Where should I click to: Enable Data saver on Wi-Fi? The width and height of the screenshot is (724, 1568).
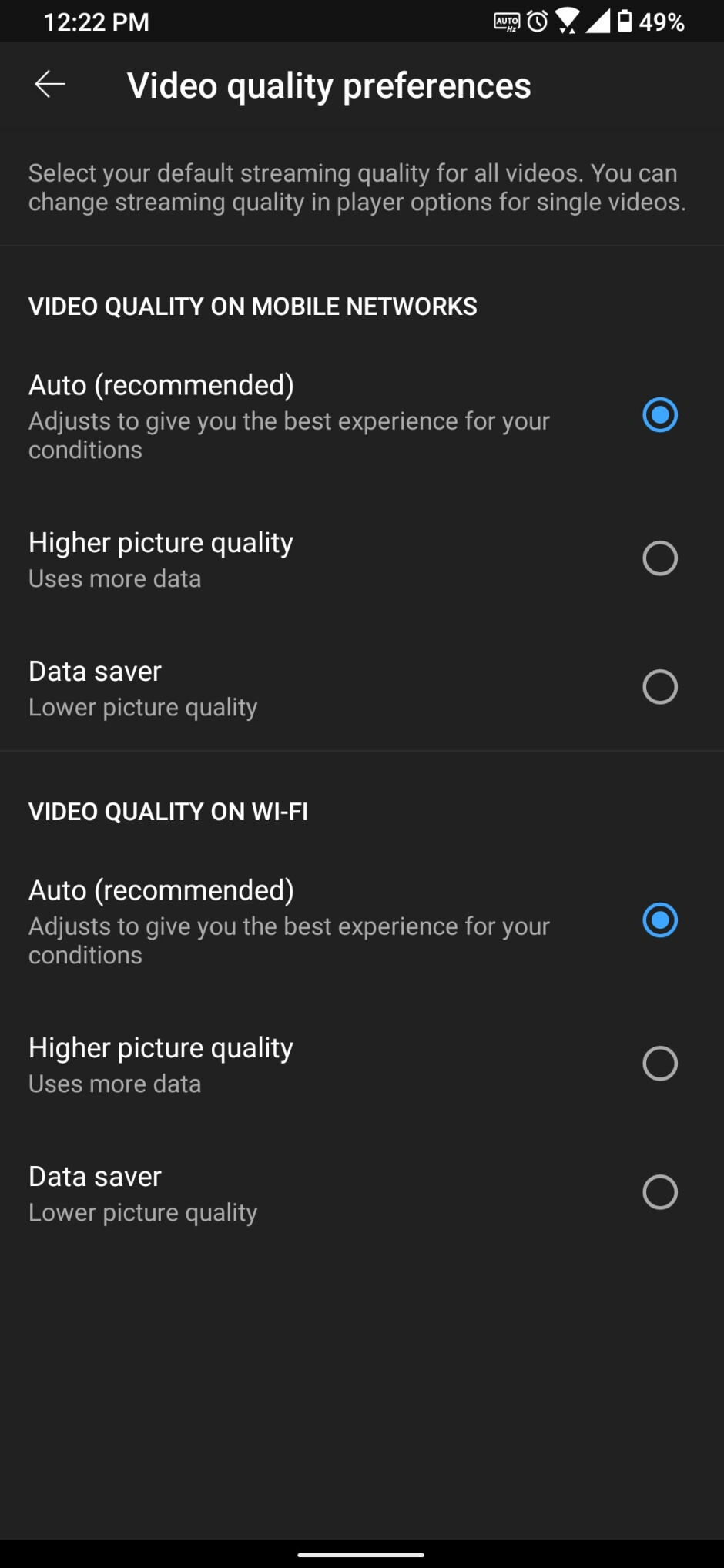(659, 1192)
